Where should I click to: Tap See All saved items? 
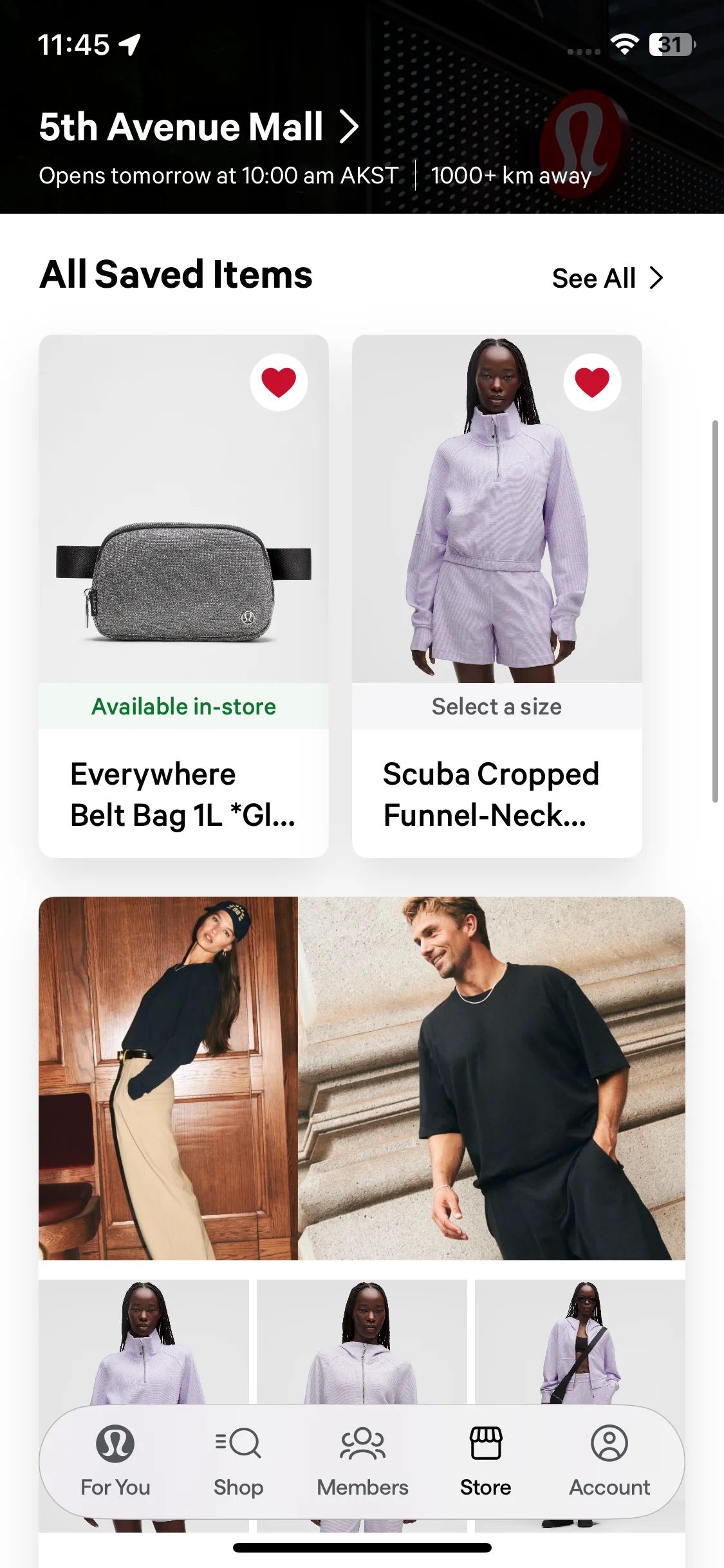pyautogui.click(x=607, y=278)
